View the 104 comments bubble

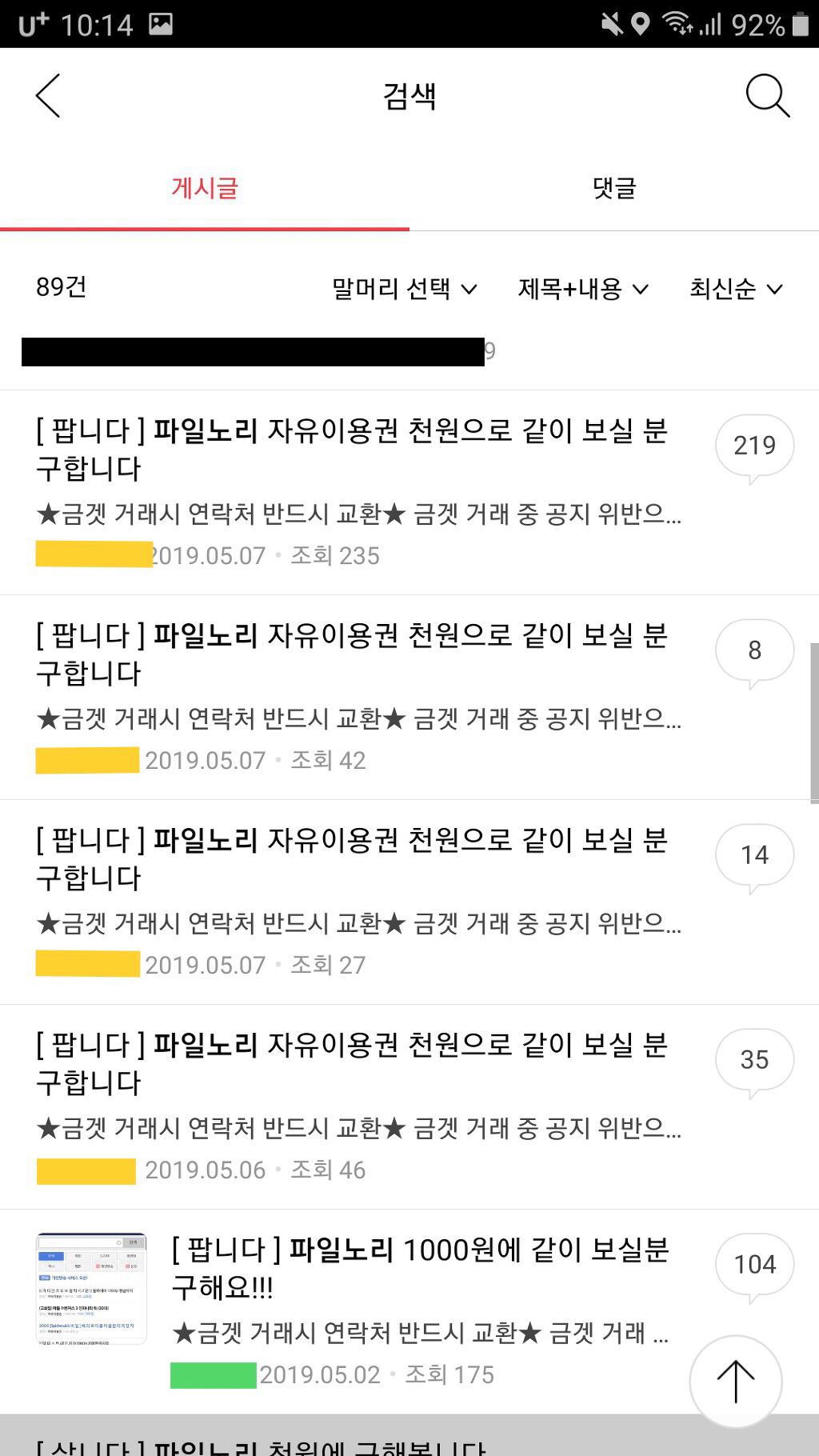click(754, 1267)
